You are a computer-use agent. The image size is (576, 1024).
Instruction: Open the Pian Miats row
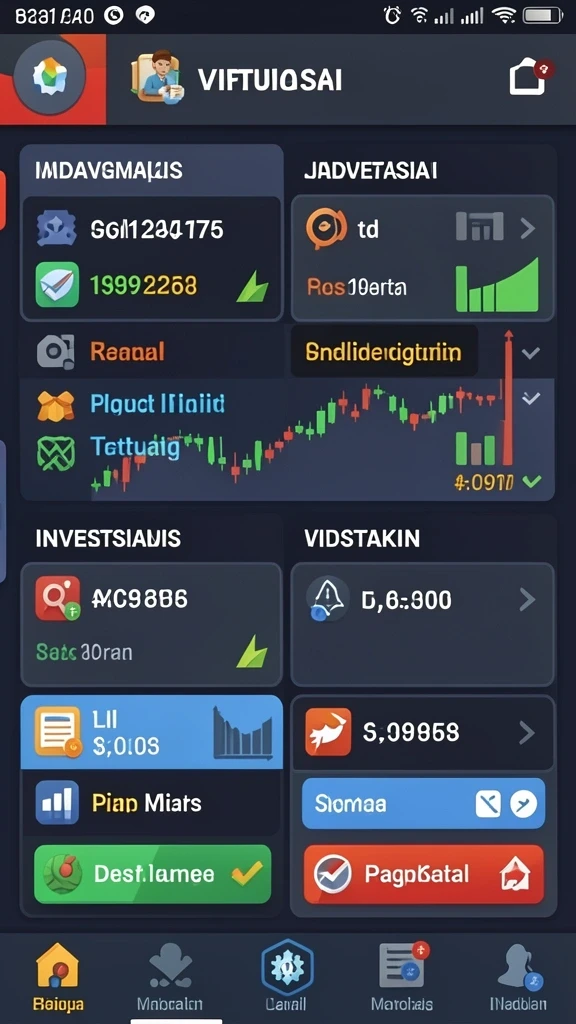152,803
